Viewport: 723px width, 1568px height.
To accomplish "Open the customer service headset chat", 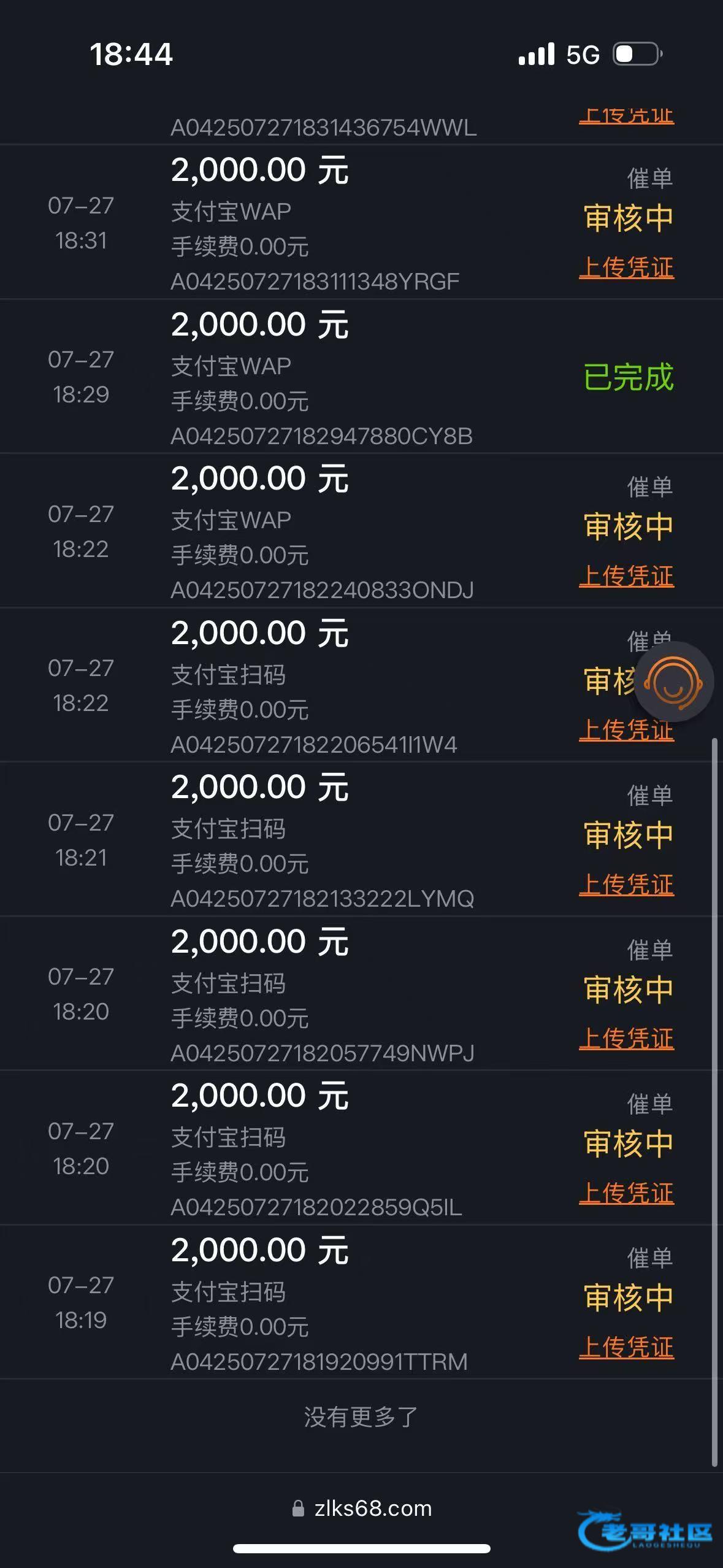I will coord(673,682).
